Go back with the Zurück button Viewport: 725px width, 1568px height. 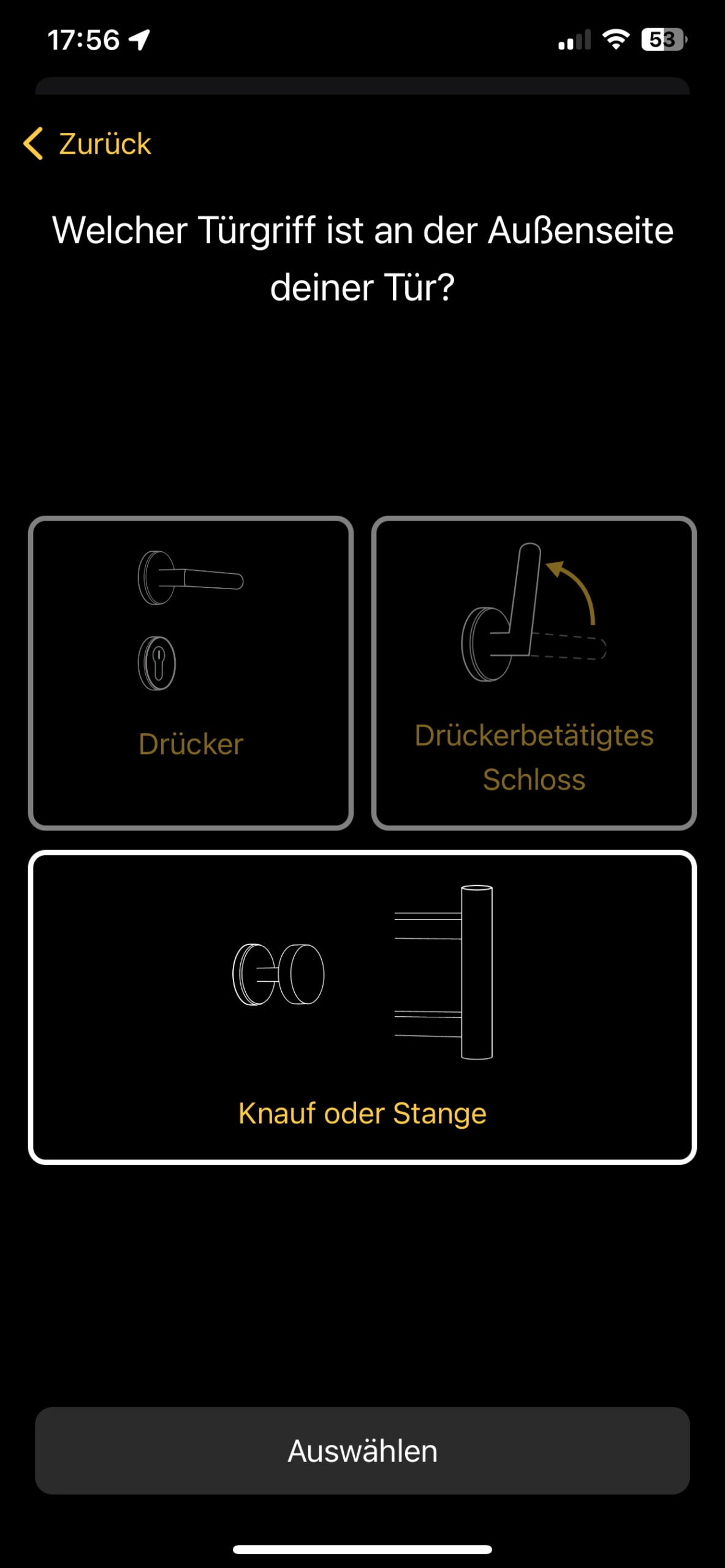pyautogui.click(x=88, y=144)
